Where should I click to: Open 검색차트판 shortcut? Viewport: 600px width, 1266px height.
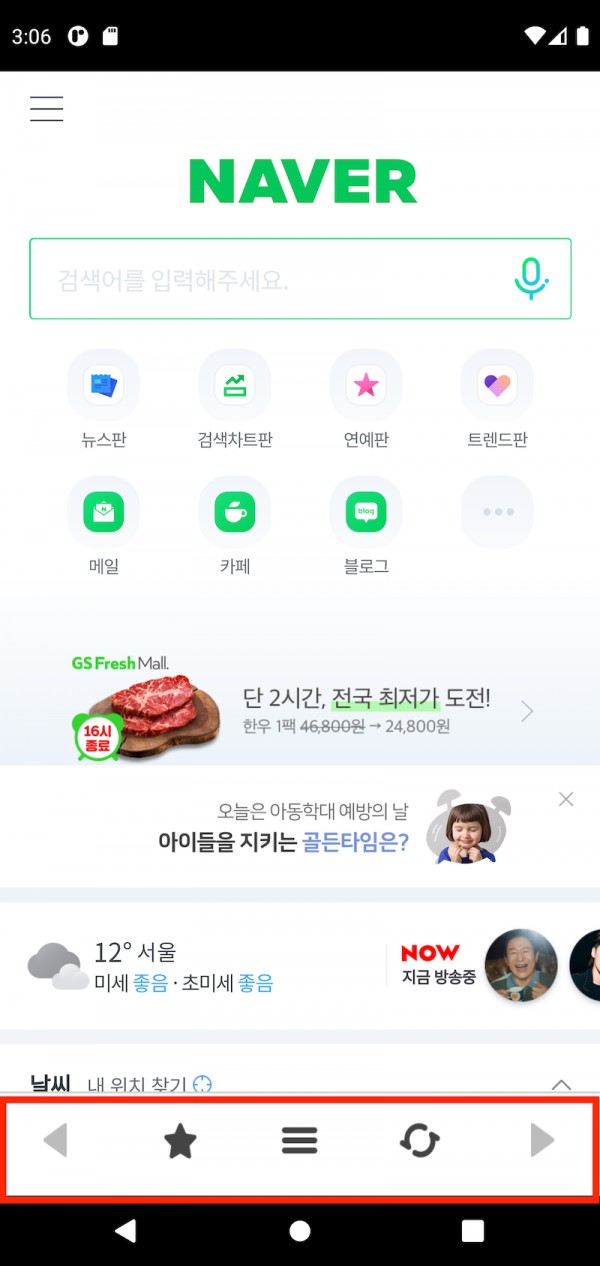(235, 386)
